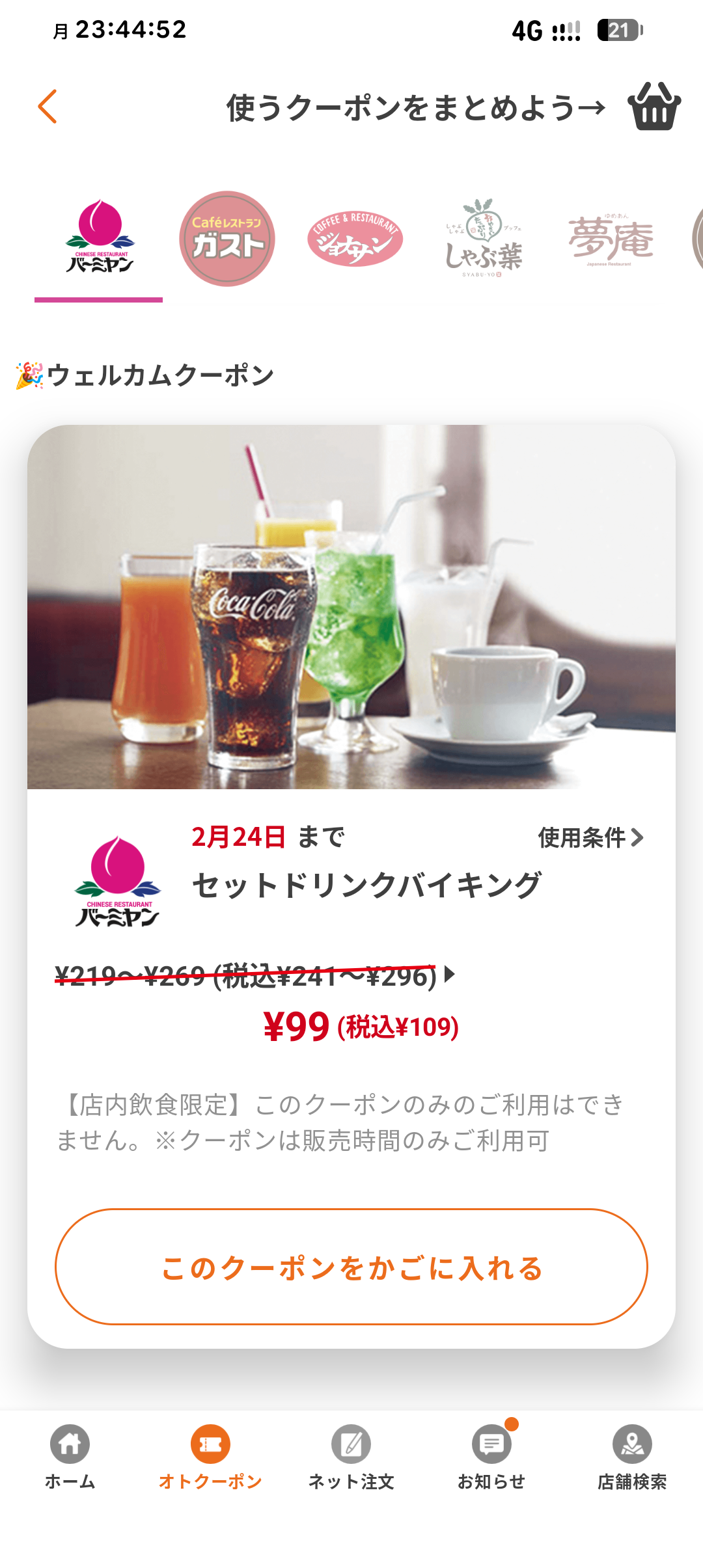
Task: Open the coupon basket icon
Action: tap(654, 107)
